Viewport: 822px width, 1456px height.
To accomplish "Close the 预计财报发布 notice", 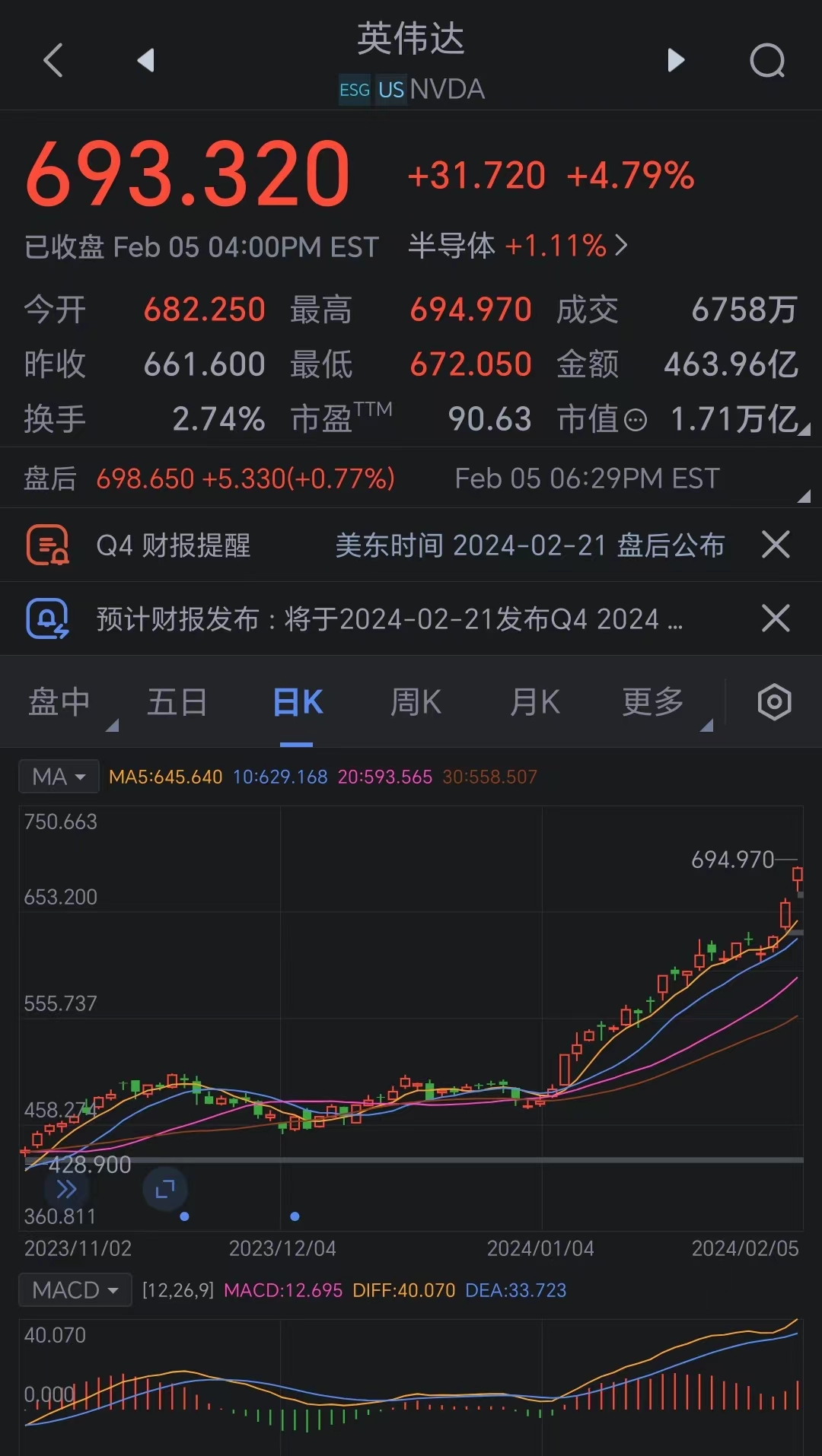I will pyautogui.click(x=776, y=618).
